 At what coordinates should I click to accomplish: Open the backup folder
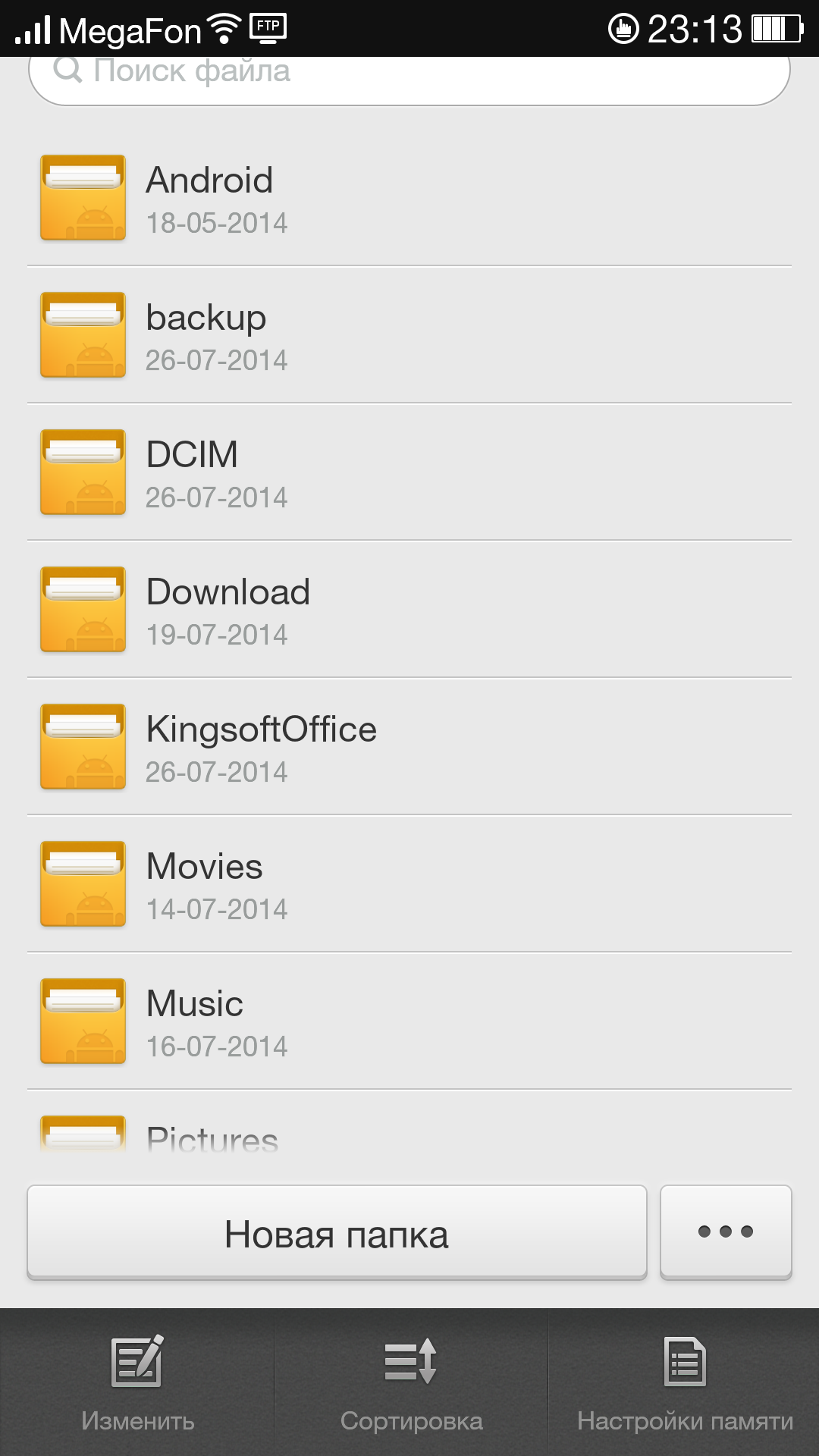point(409,336)
